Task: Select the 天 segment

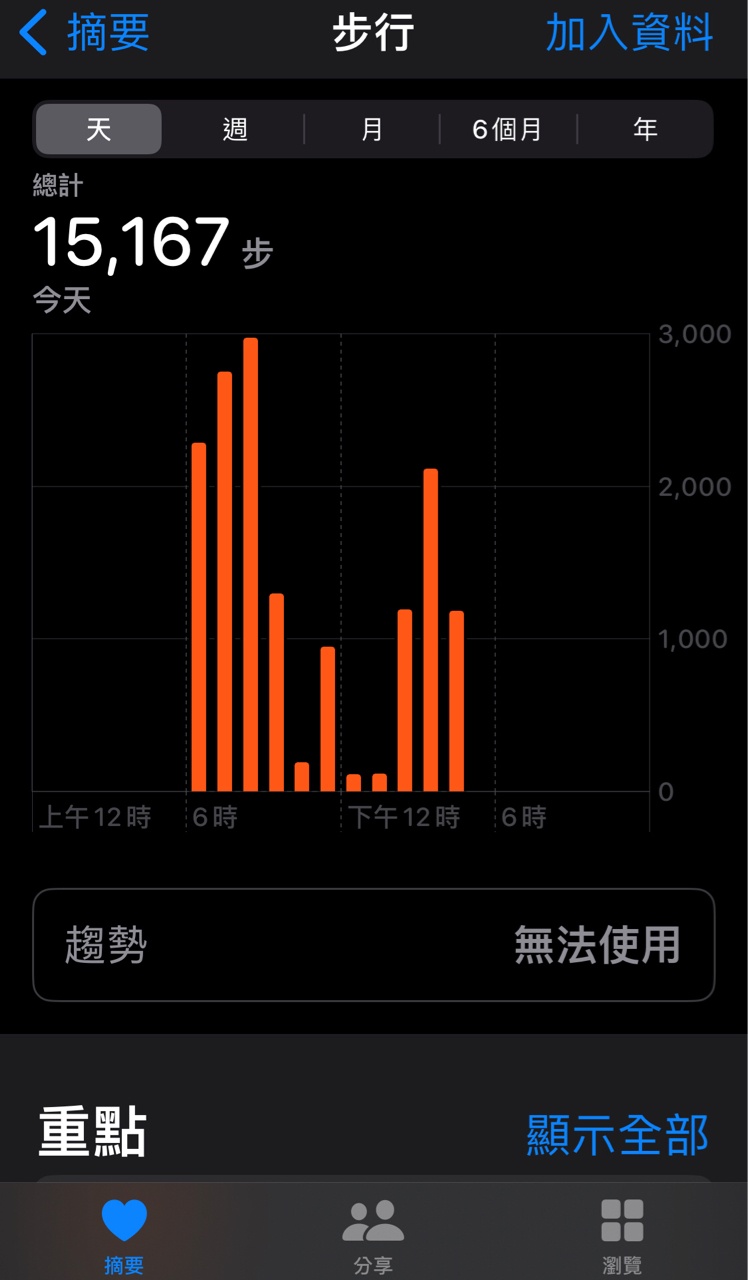Action: pyautogui.click(x=98, y=129)
